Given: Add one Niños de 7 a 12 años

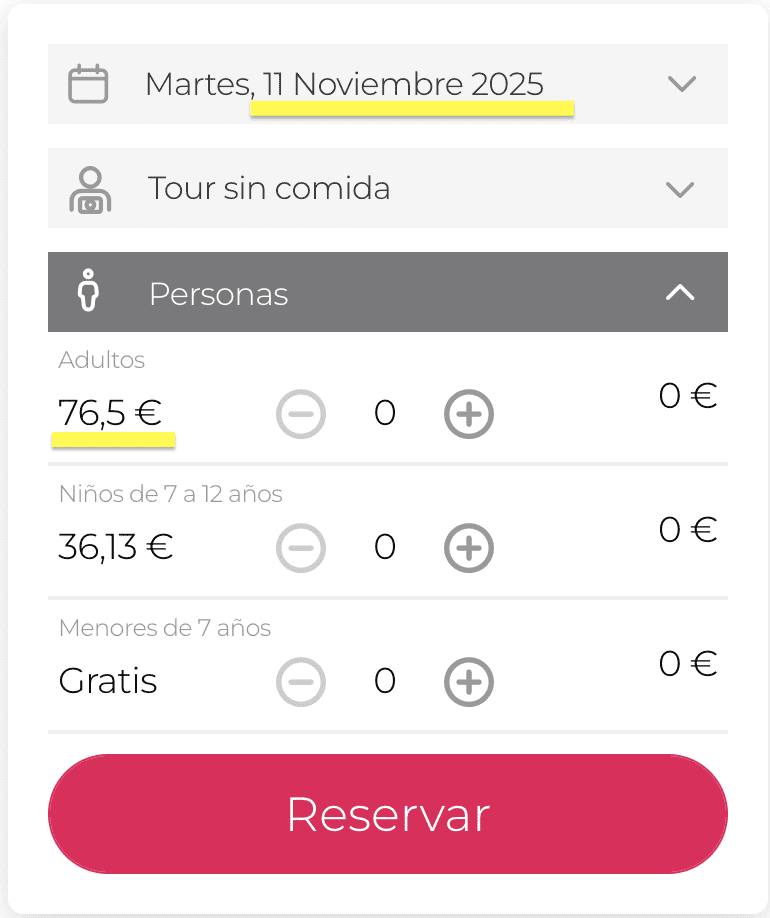Looking at the screenshot, I should click(x=469, y=547).
